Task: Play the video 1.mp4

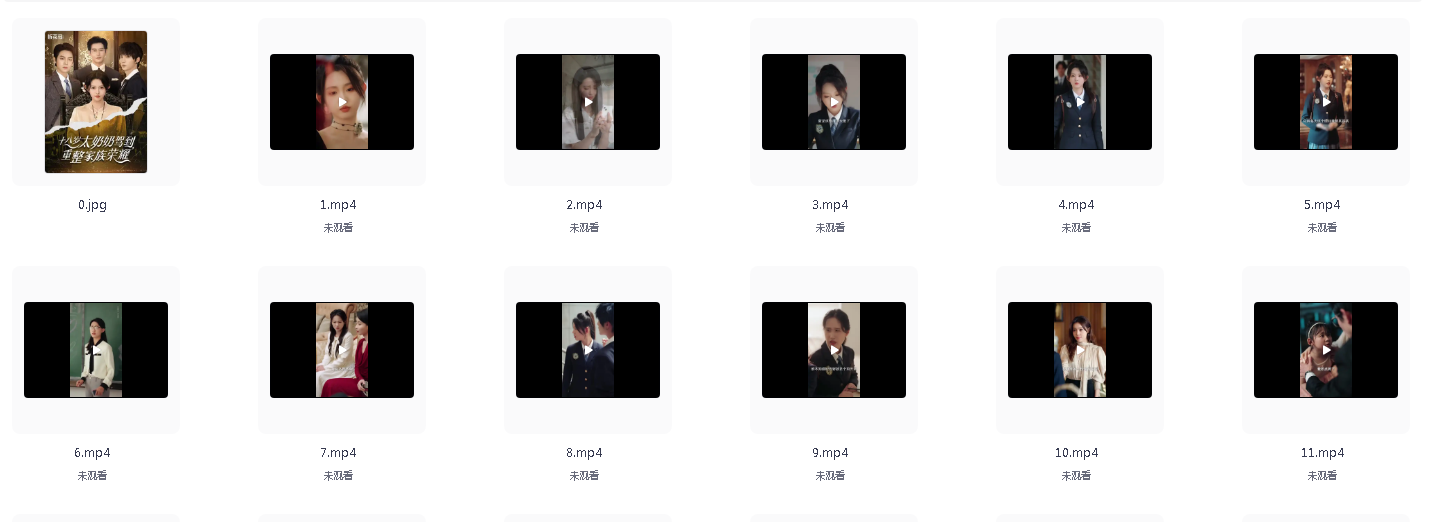Action: pyautogui.click(x=342, y=102)
